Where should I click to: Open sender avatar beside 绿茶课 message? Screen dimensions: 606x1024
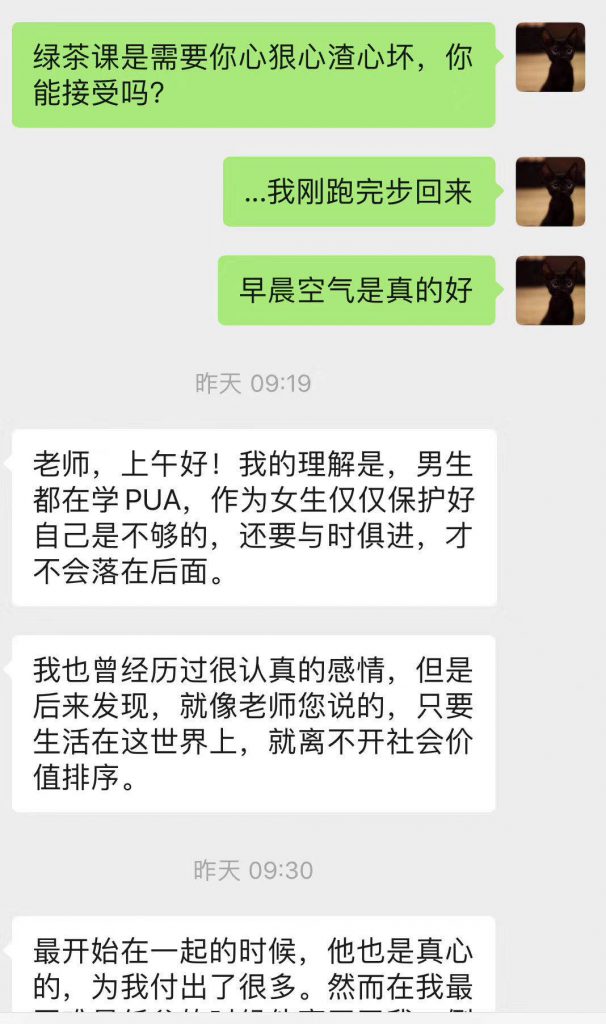tap(550, 57)
